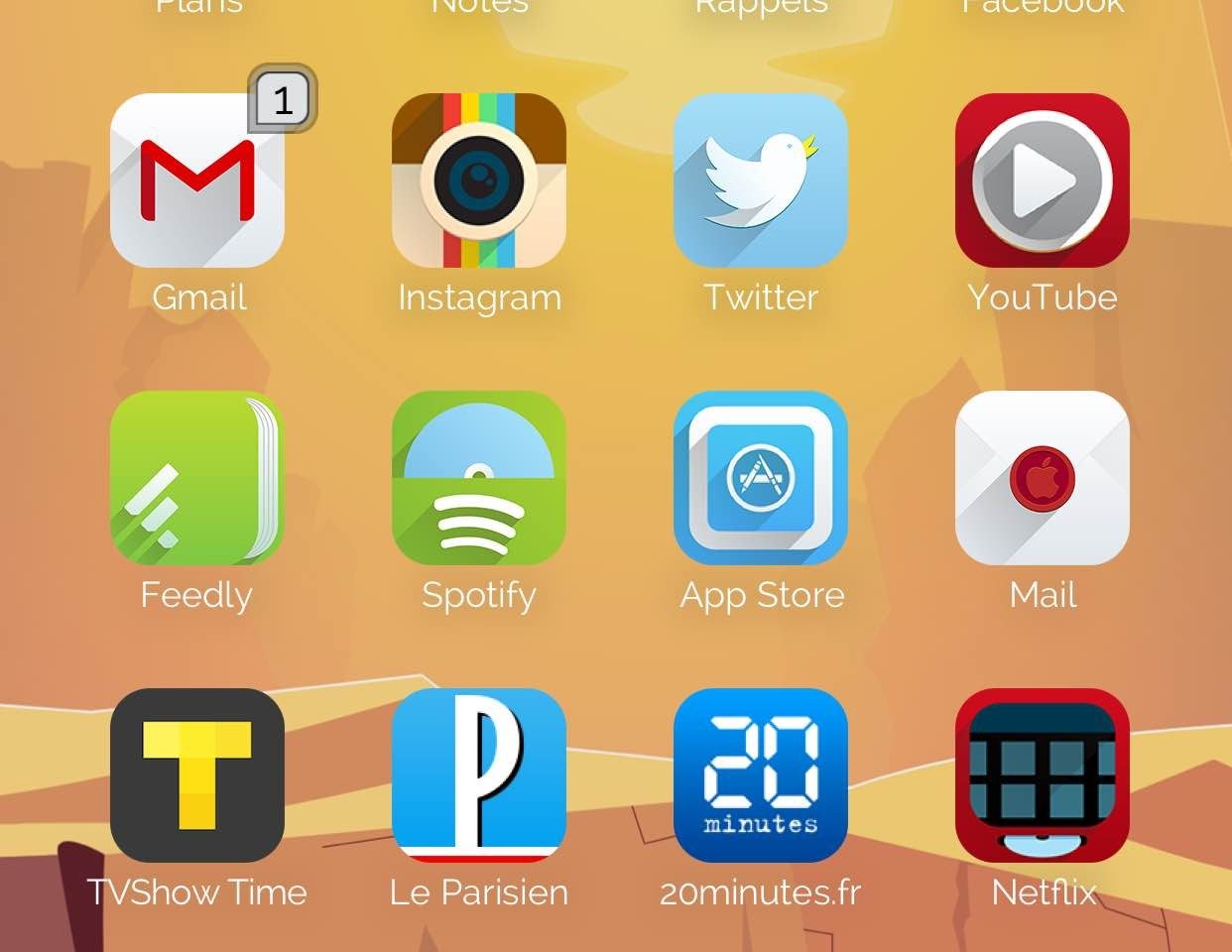Screen dimensions: 1232x952
Task: Open the 20minutes.fr app
Action: click(761, 775)
